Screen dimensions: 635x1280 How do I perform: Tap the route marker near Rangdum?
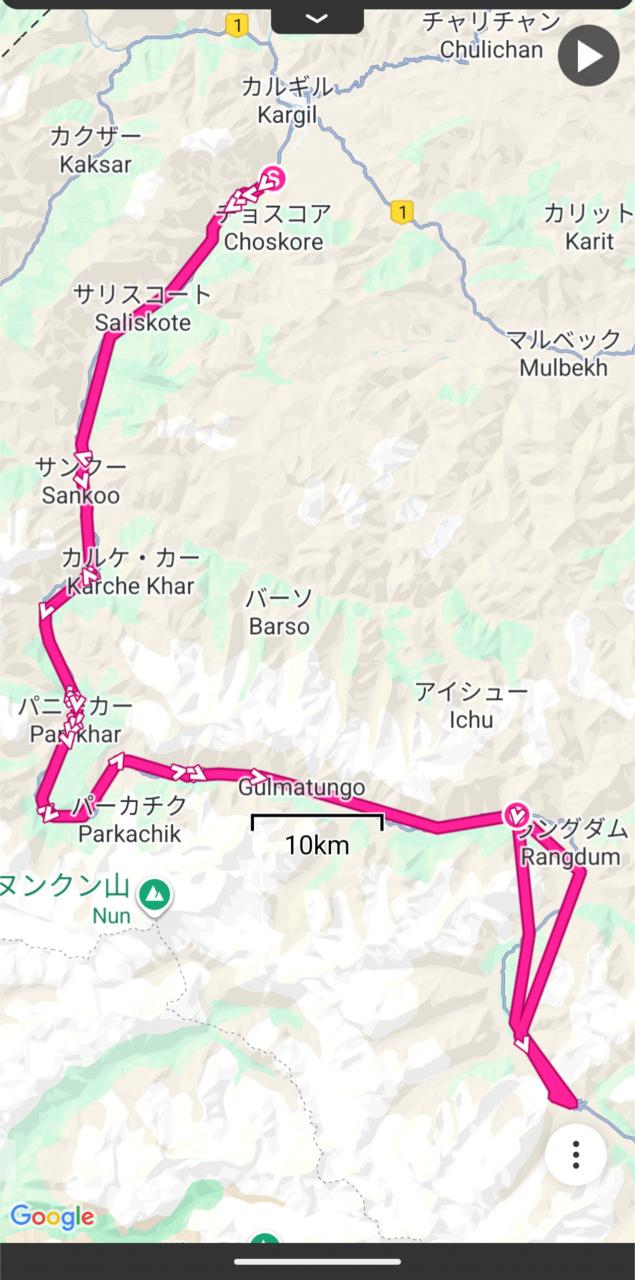tap(516, 816)
